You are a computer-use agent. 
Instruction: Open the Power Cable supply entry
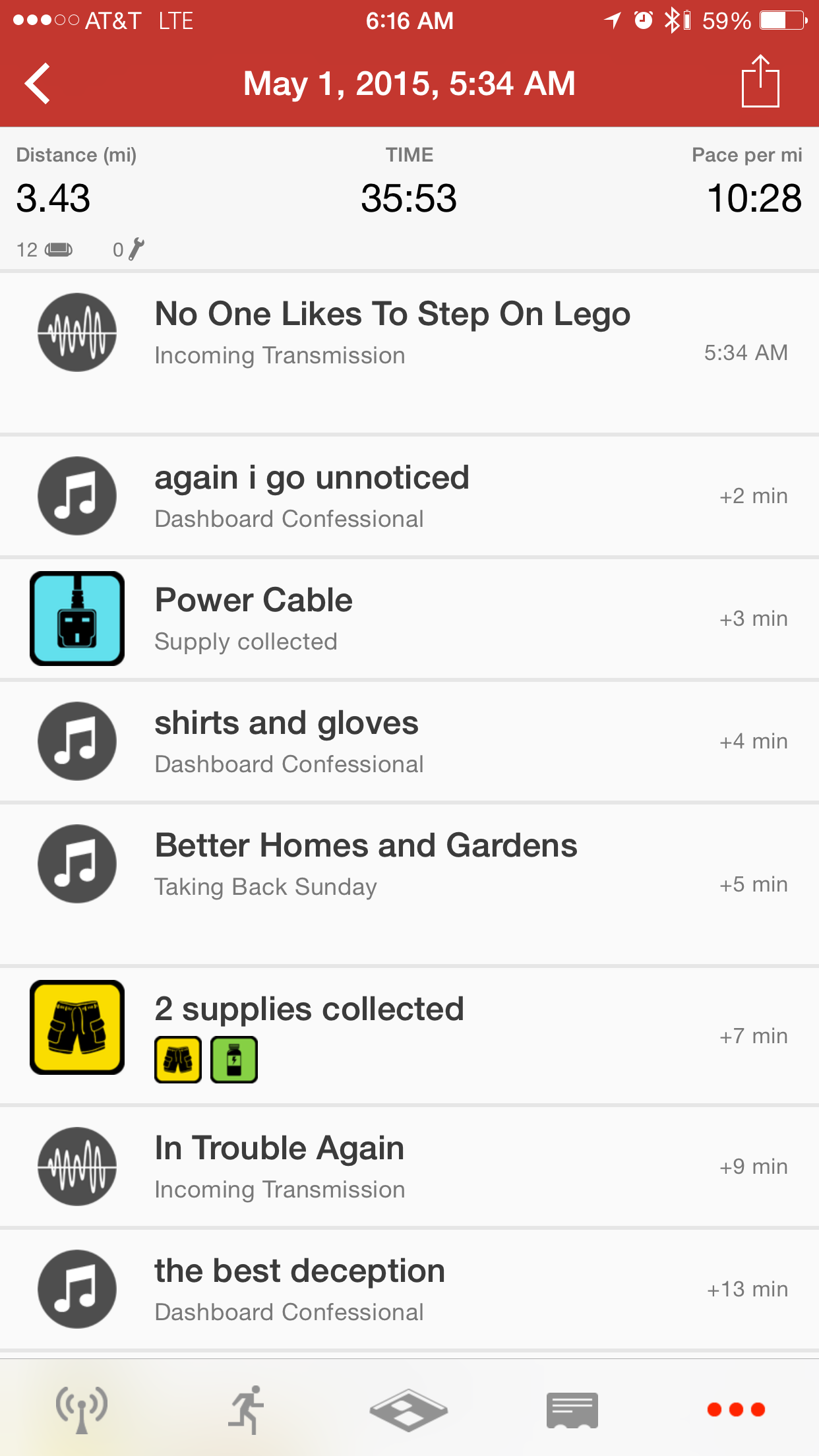coord(409,619)
